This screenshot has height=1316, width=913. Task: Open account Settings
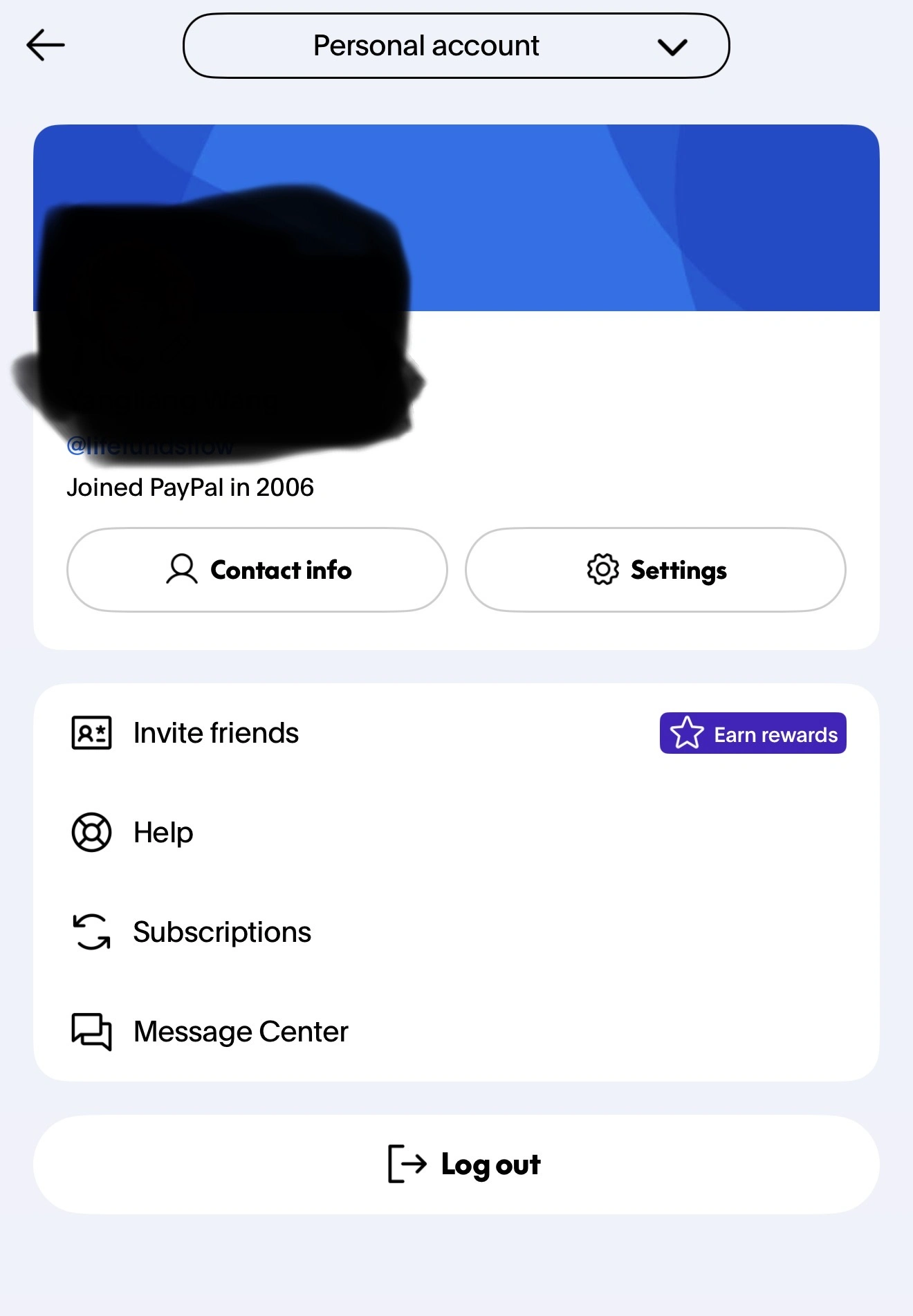click(655, 570)
